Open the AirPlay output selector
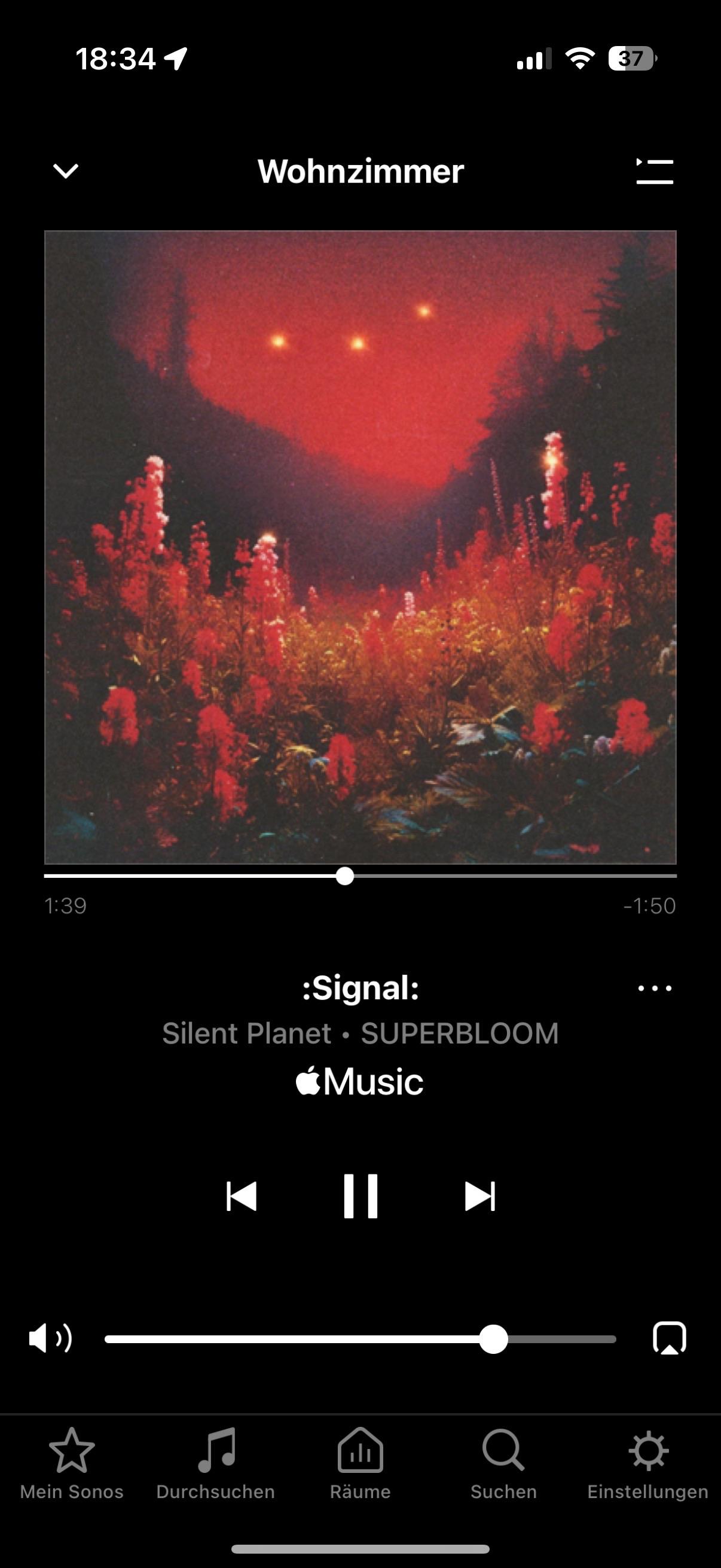Screen dimensions: 721x1568 (669, 1338)
